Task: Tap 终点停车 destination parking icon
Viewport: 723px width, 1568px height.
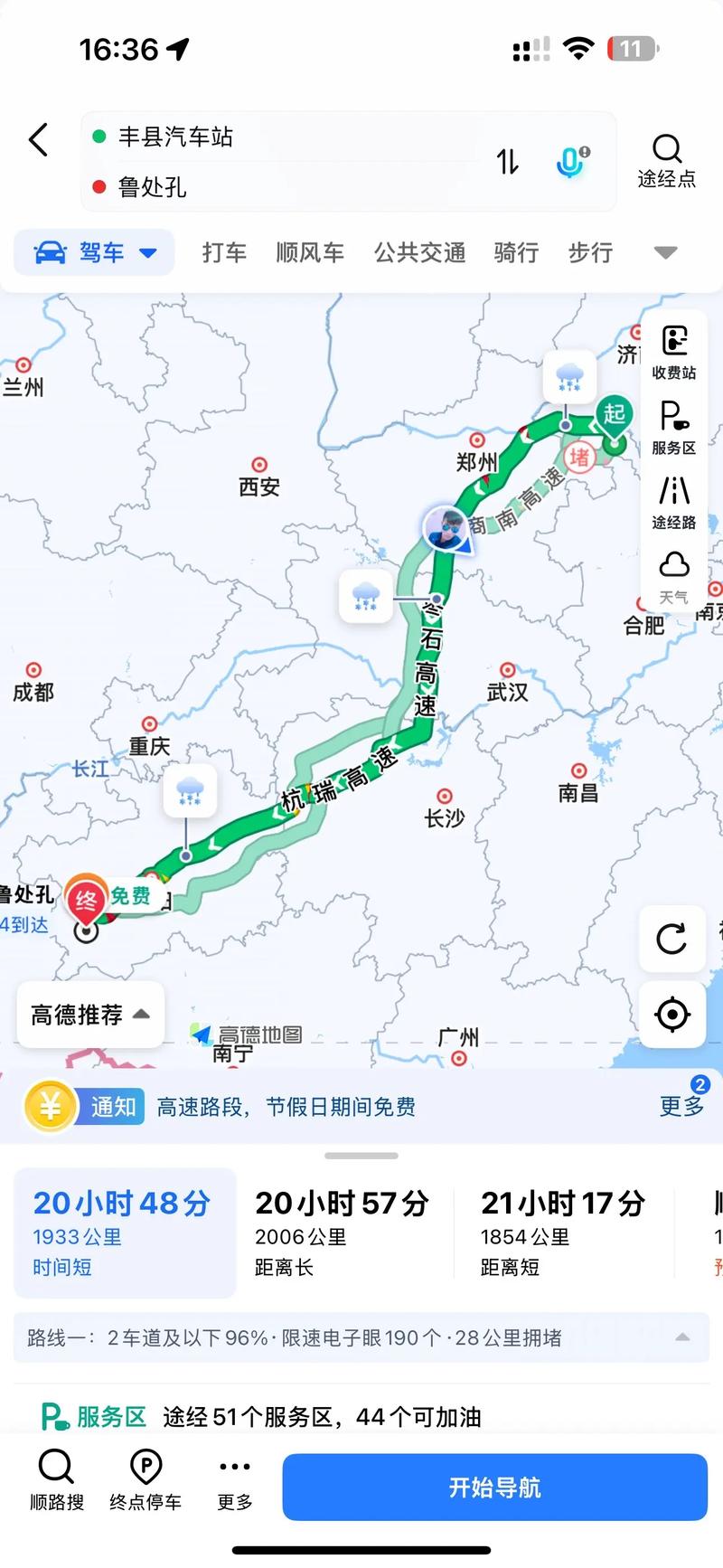Action: point(145,1478)
